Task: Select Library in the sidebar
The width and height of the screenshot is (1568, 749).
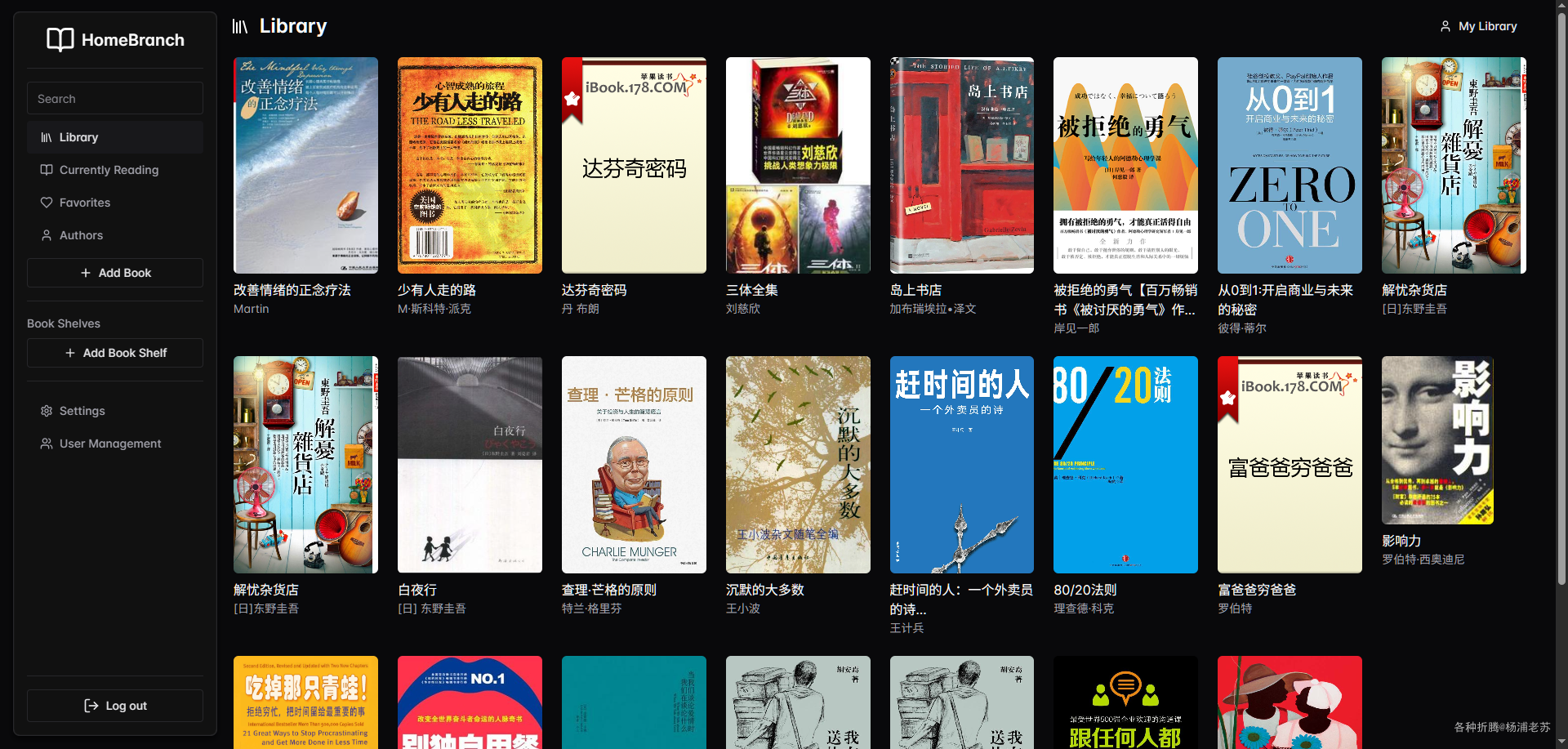Action: [x=78, y=137]
